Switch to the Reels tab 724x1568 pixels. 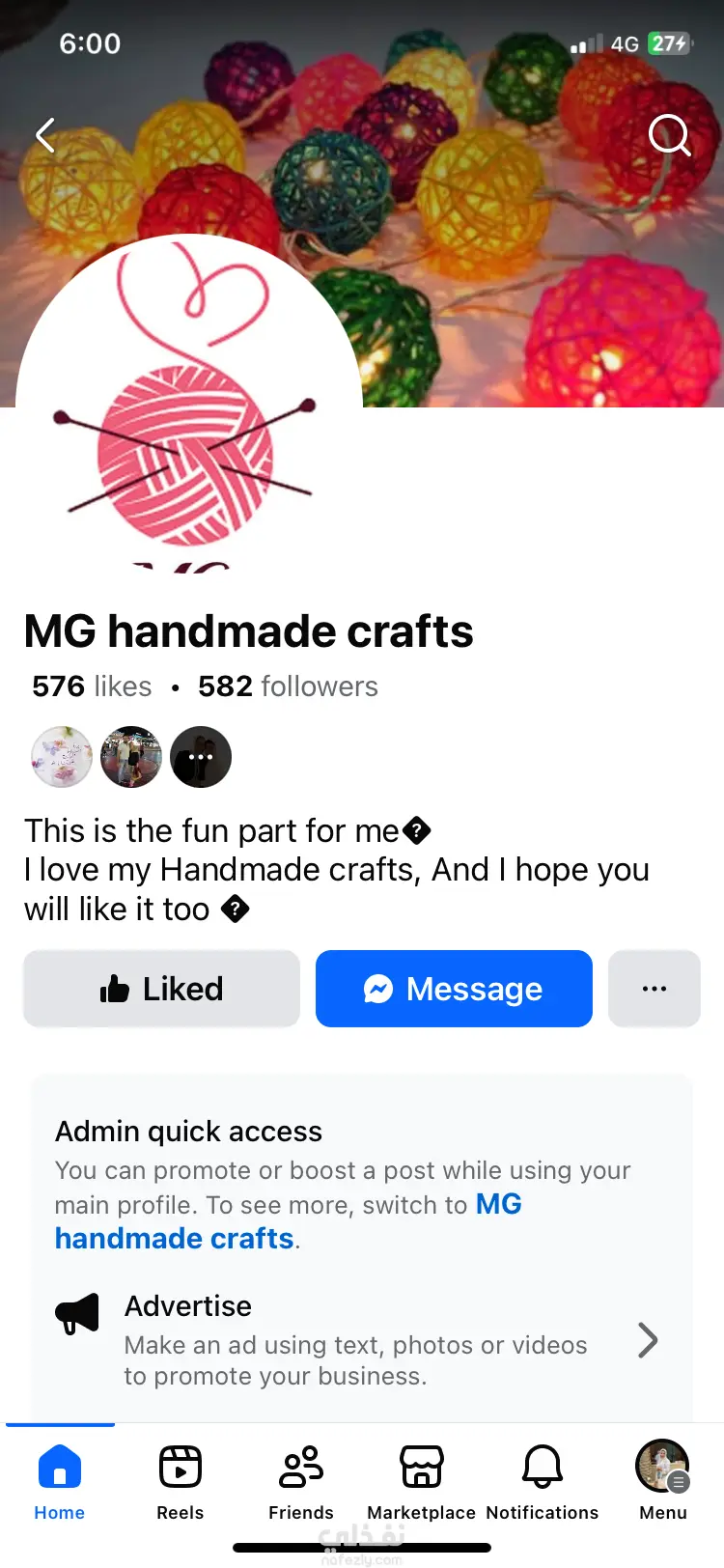[x=181, y=1481]
